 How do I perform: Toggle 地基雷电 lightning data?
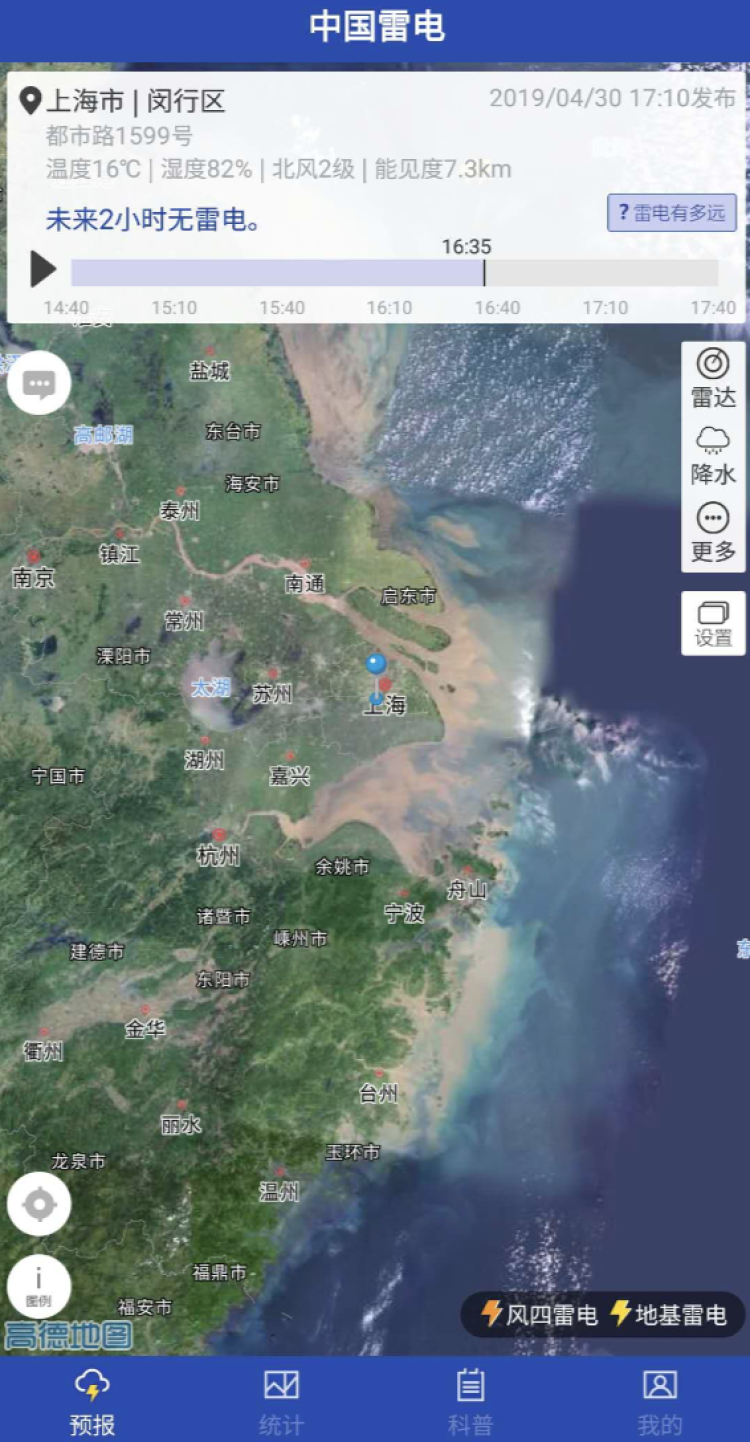tap(668, 1314)
